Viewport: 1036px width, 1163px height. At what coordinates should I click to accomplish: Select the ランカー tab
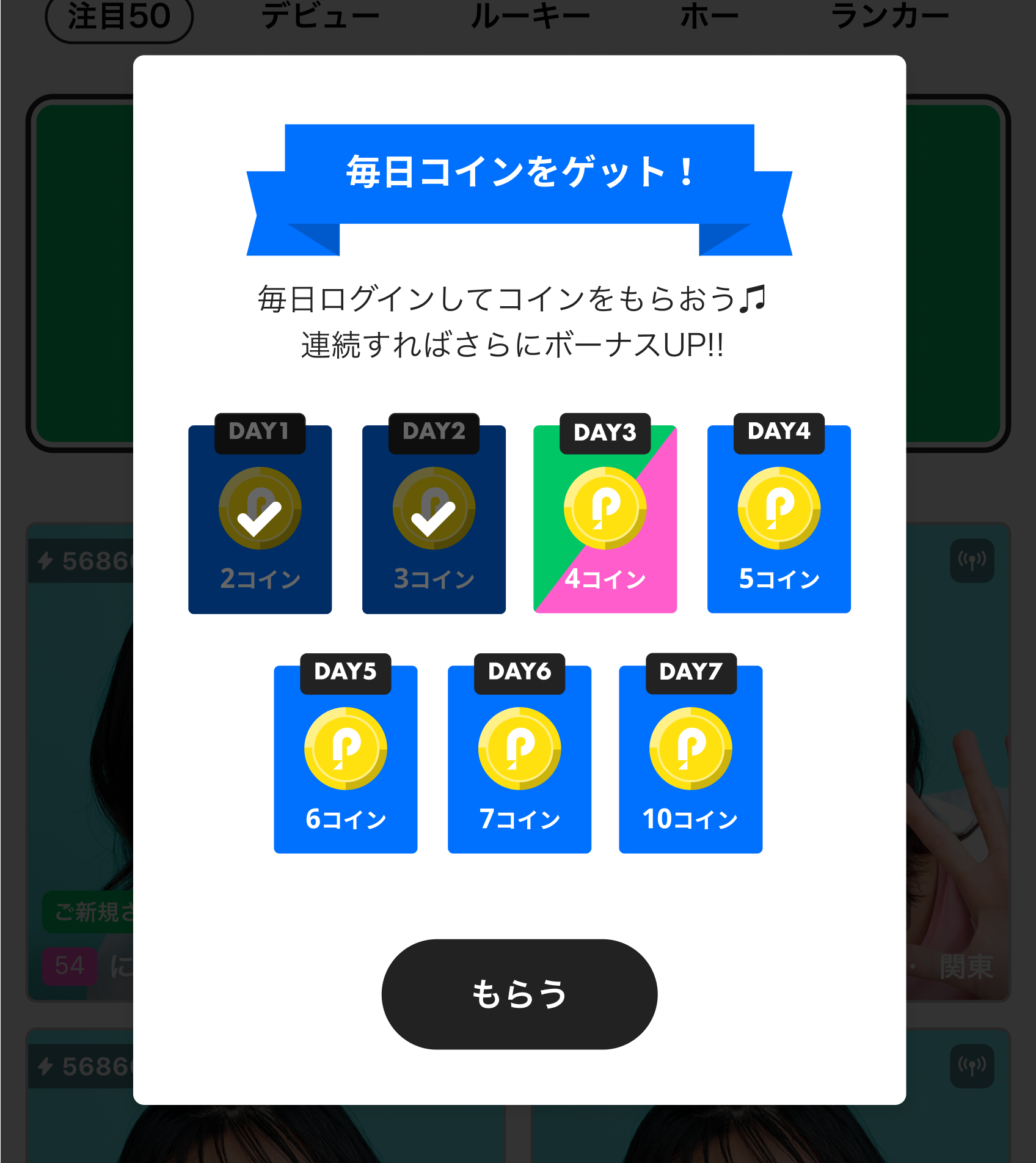tap(891, 15)
